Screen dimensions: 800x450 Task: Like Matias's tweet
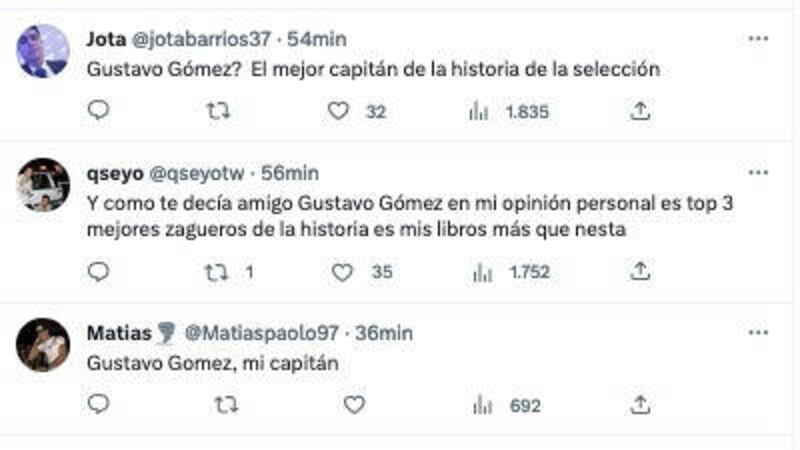tap(353, 404)
